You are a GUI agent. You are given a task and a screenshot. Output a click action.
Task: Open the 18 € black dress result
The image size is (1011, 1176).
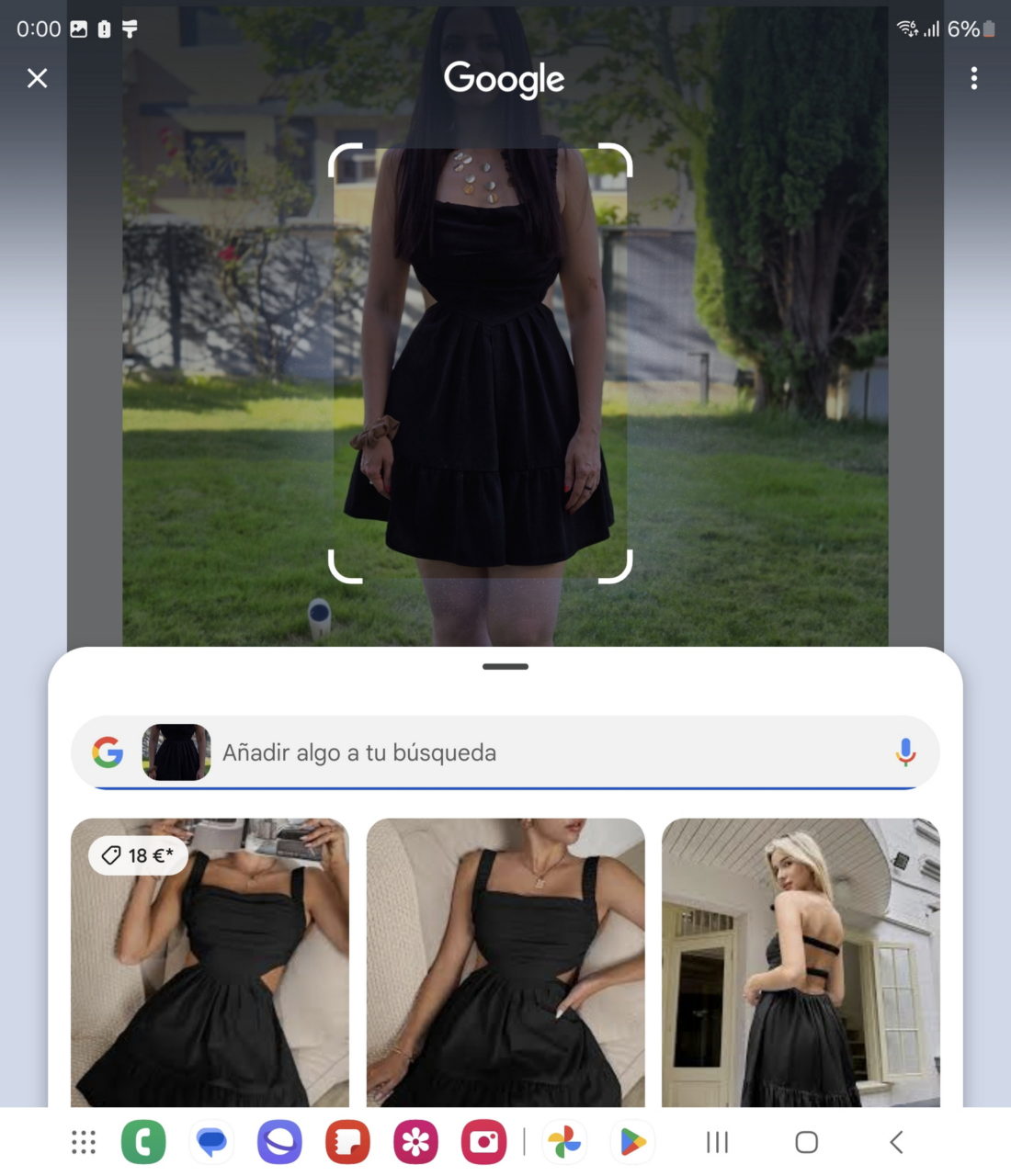tap(210, 963)
